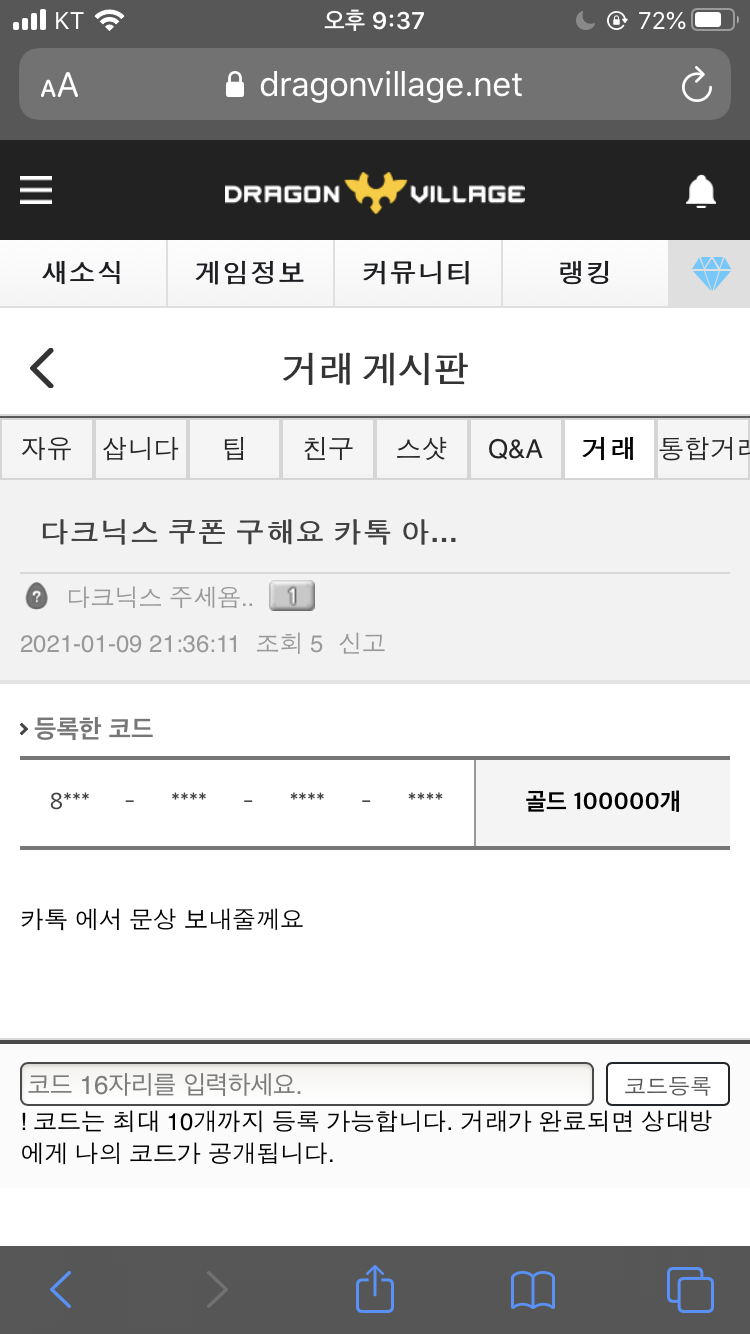This screenshot has height=1334, width=750.
Task: Go back from the 거래 게시판 page
Action: [42, 368]
